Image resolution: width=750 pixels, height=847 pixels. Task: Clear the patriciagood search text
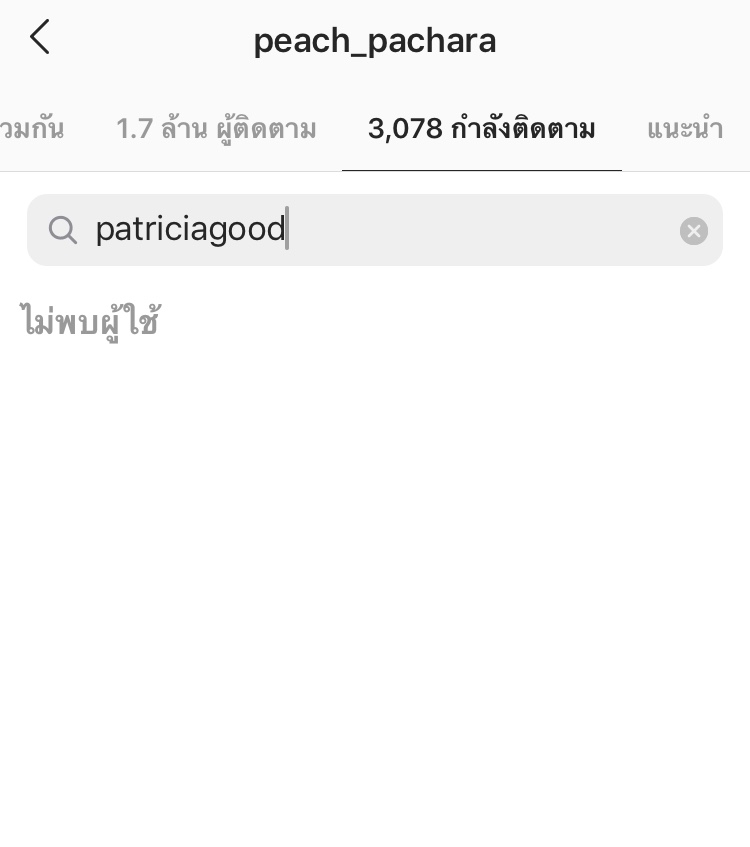pyautogui.click(x=694, y=231)
